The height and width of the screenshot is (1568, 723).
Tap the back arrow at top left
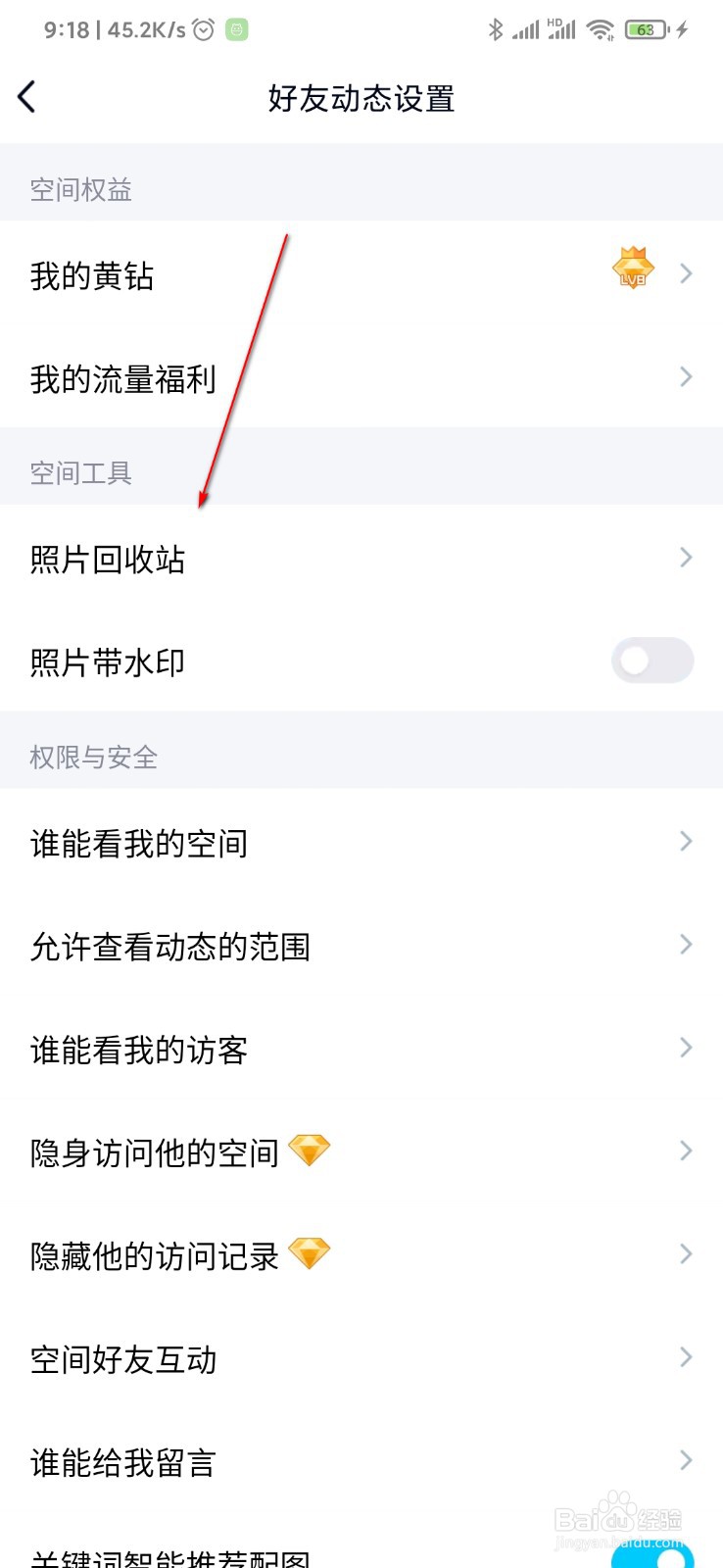(26, 97)
